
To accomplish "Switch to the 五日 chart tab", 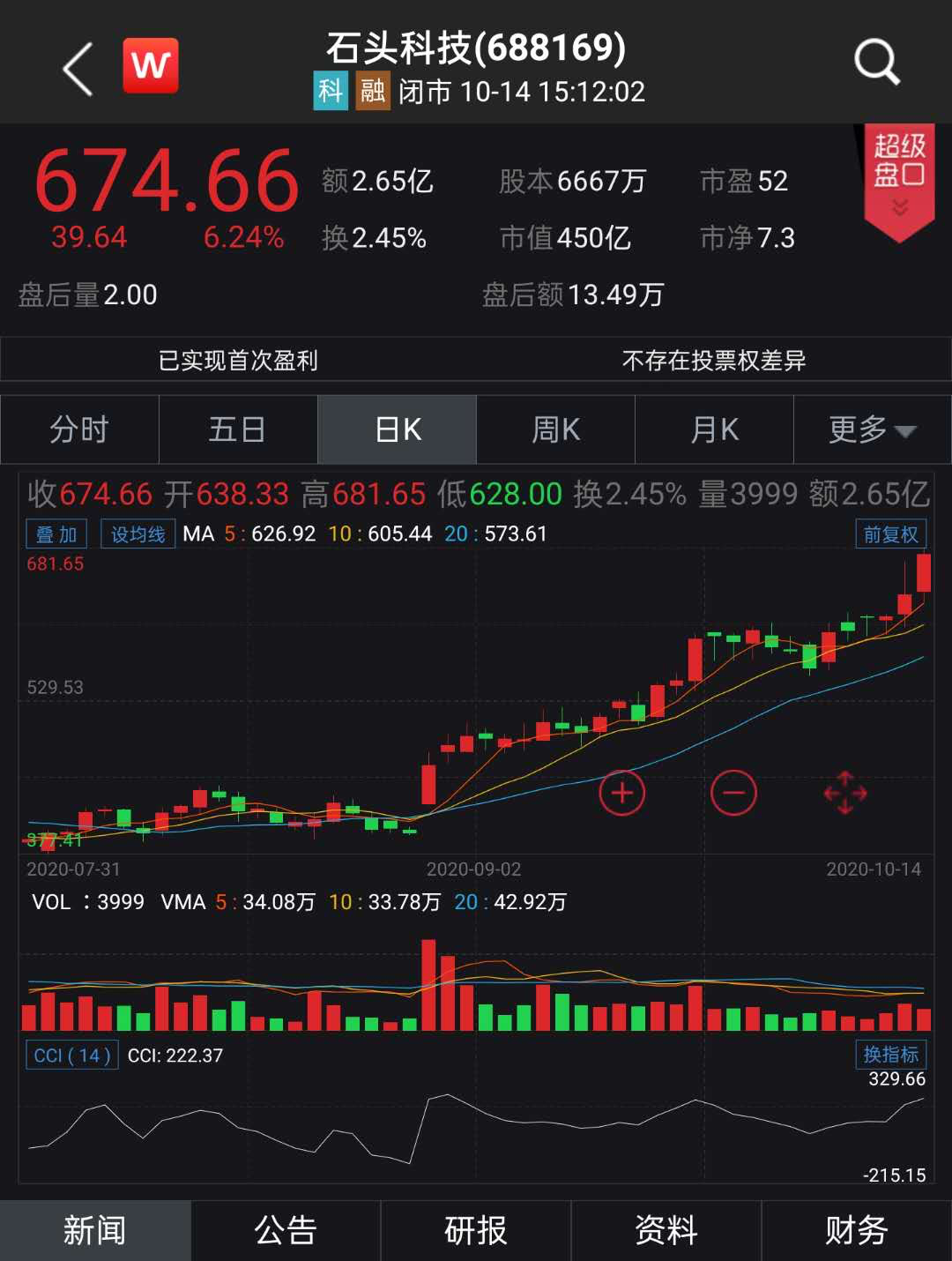I will click(x=238, y=429).
